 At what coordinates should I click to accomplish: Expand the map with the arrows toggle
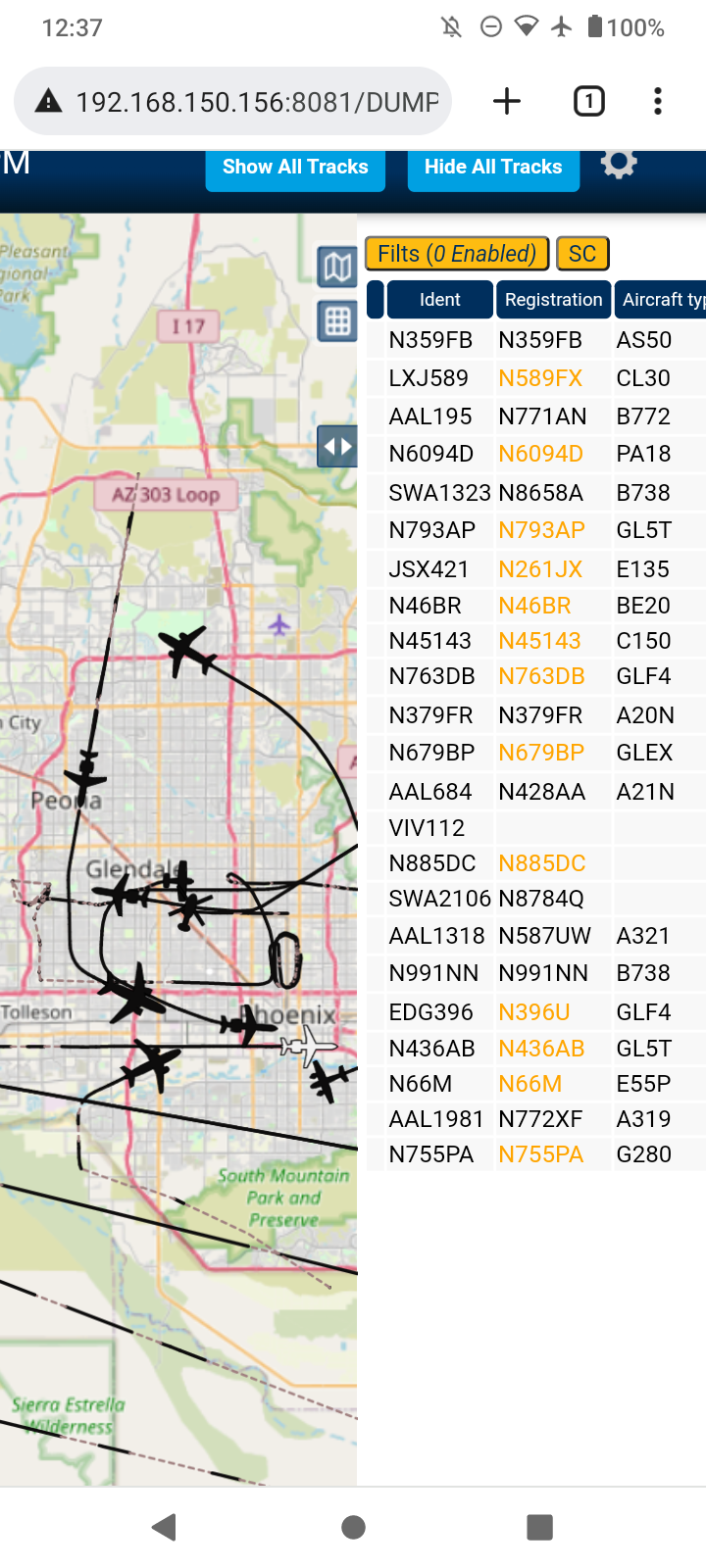click(x=337, y=447)
